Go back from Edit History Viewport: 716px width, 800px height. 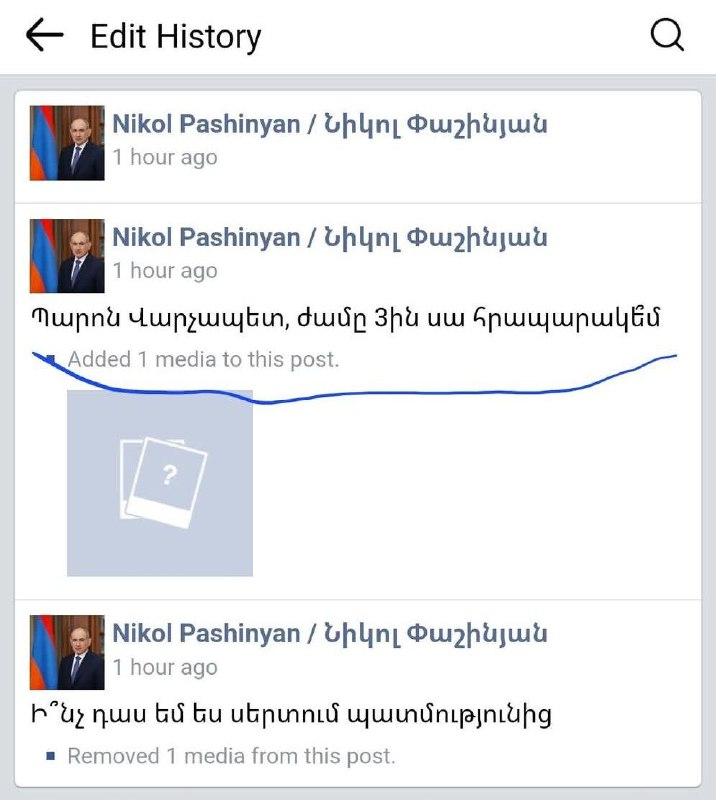click(44, 37)
